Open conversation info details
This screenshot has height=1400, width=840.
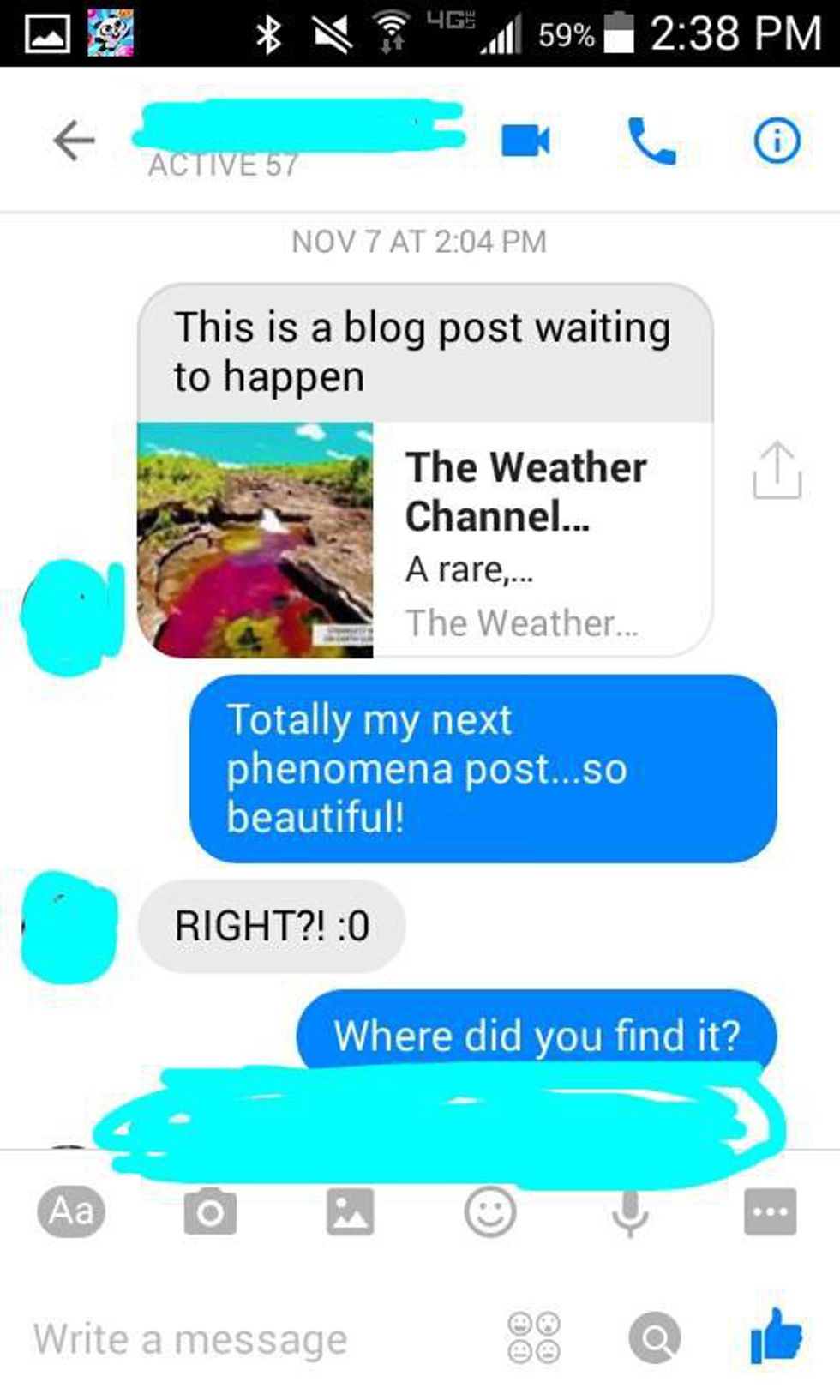coord(777,141)
